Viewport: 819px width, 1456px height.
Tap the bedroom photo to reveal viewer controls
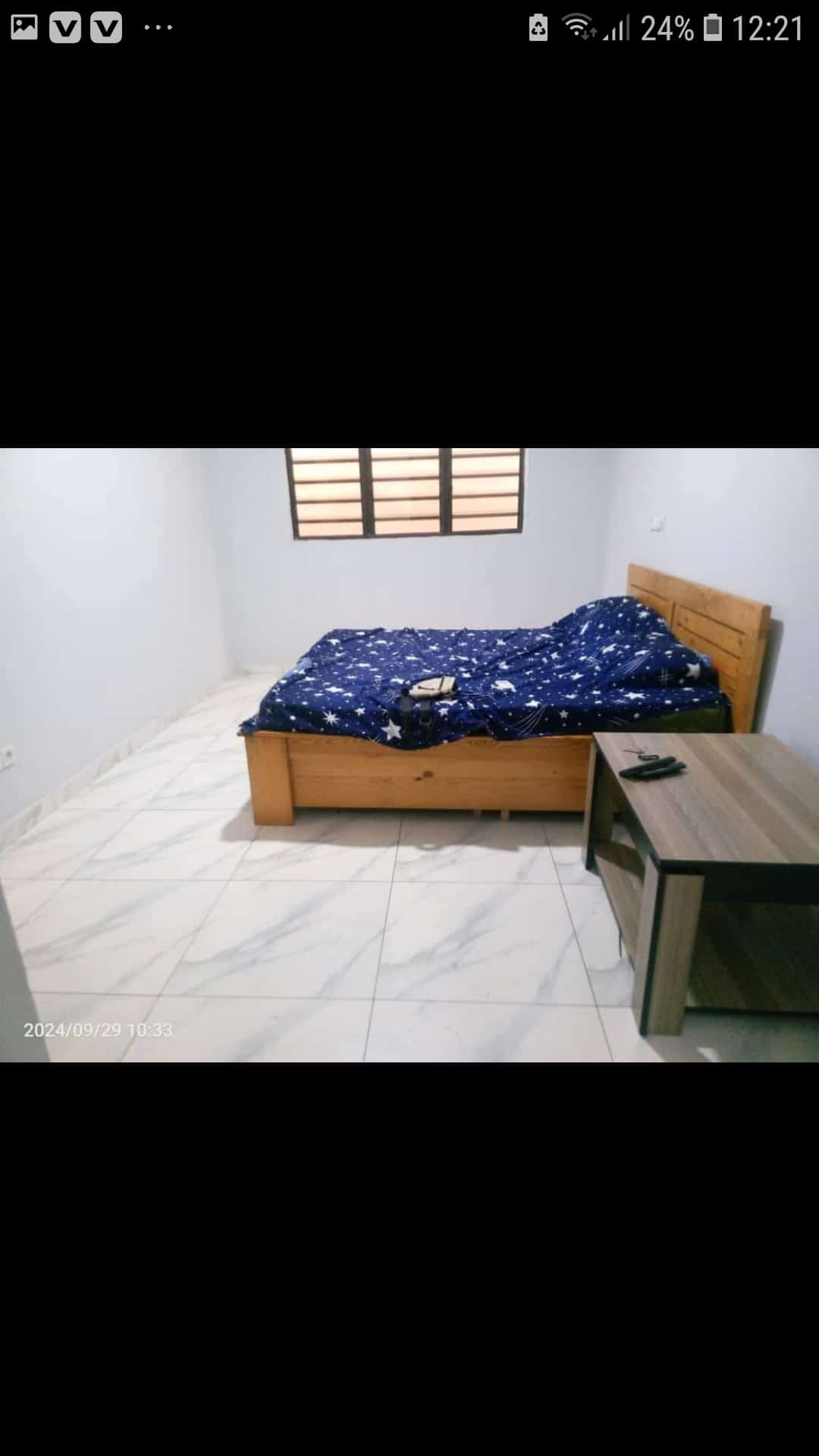409,755
